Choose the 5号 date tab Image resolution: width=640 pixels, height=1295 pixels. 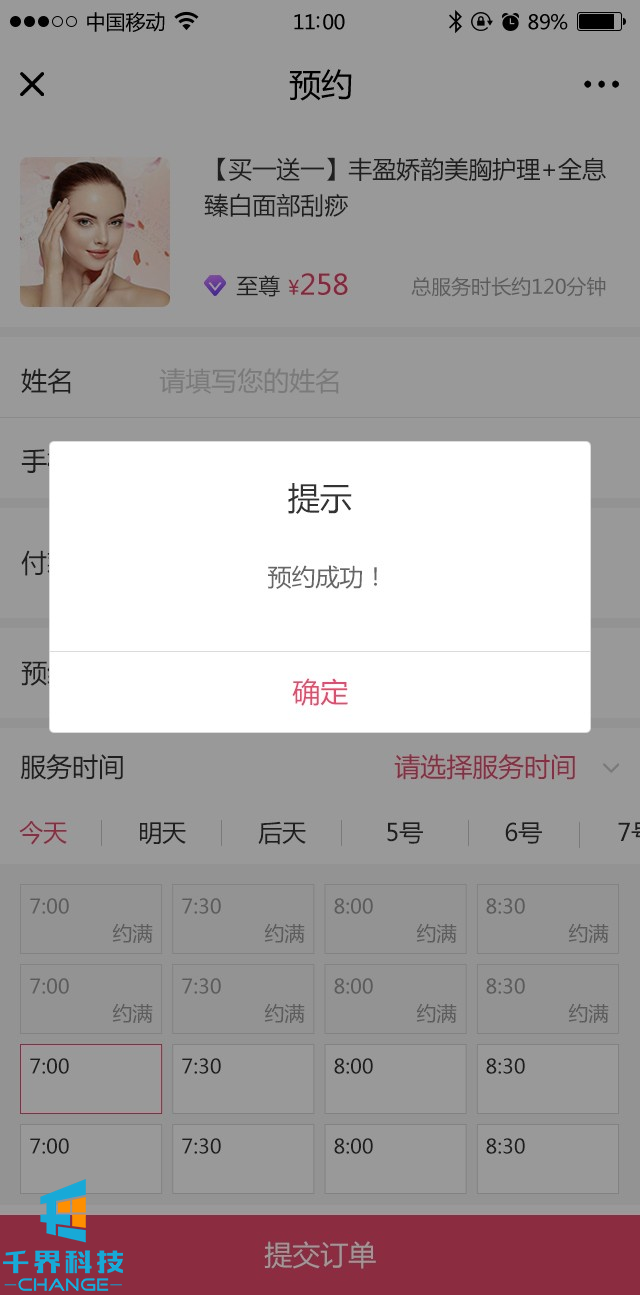[x=404, y=832]
